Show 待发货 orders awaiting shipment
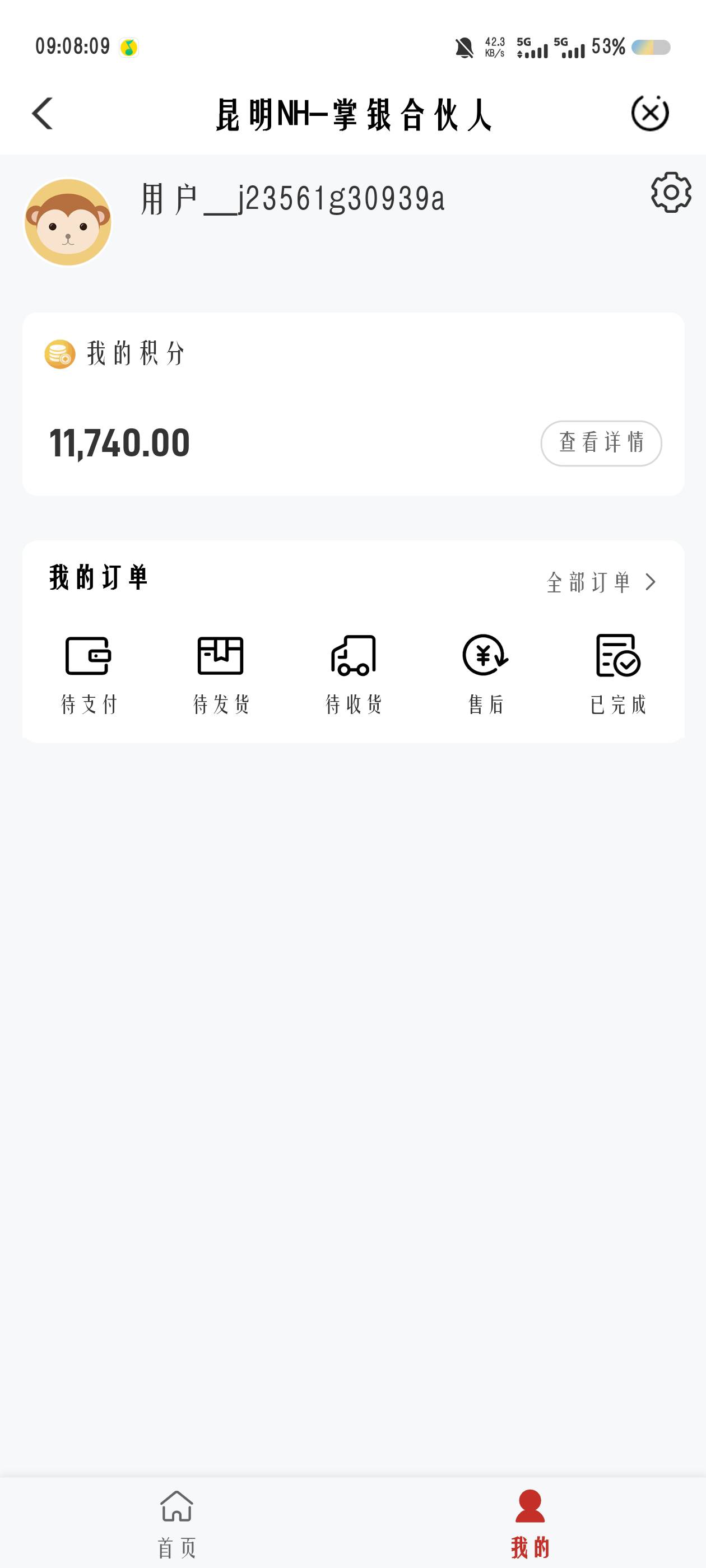Image resolution: width=706 pixels, height=1568 pixels. click(221, 674)
